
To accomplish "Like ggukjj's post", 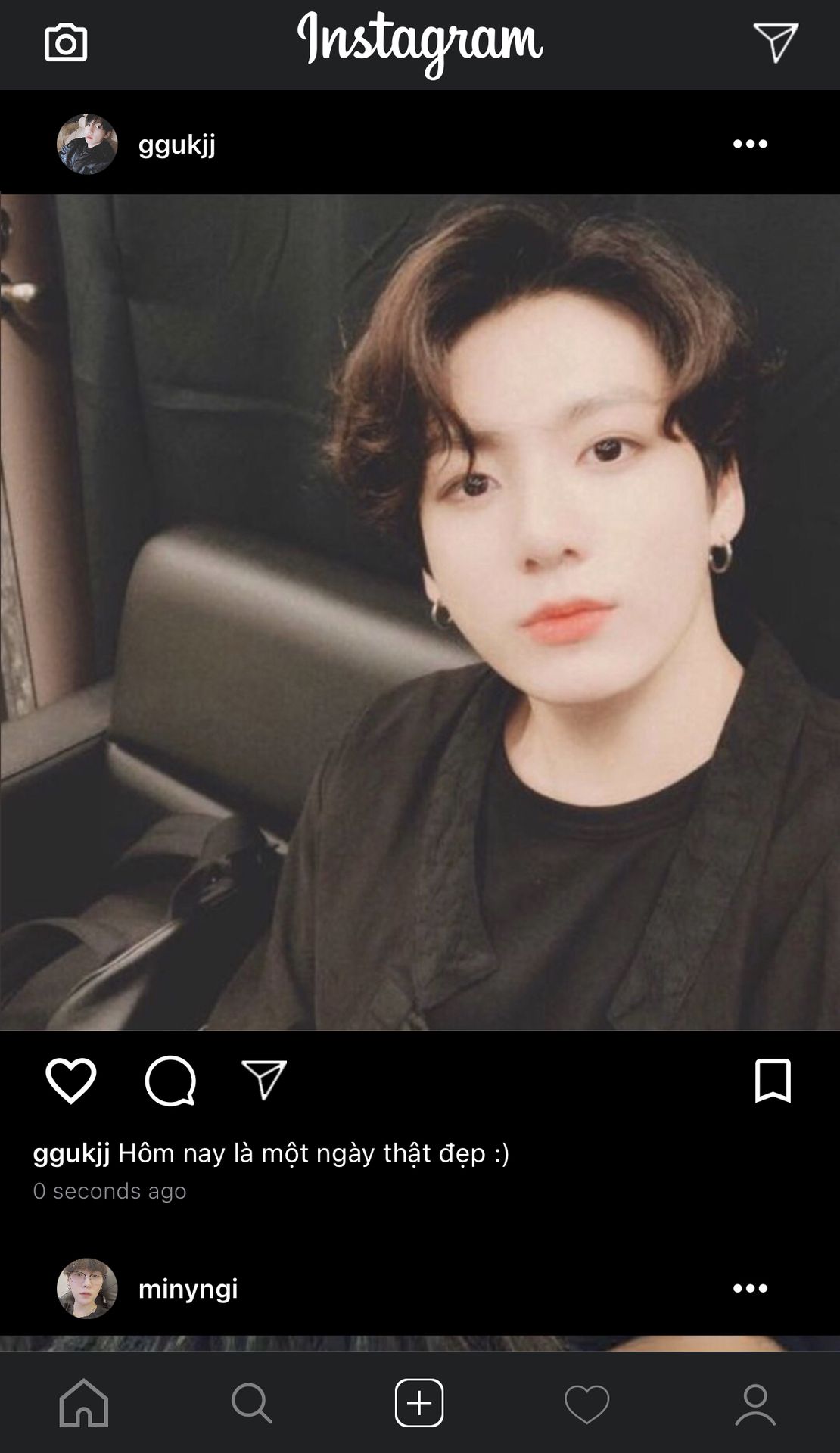I will [x=71, y=1080].
